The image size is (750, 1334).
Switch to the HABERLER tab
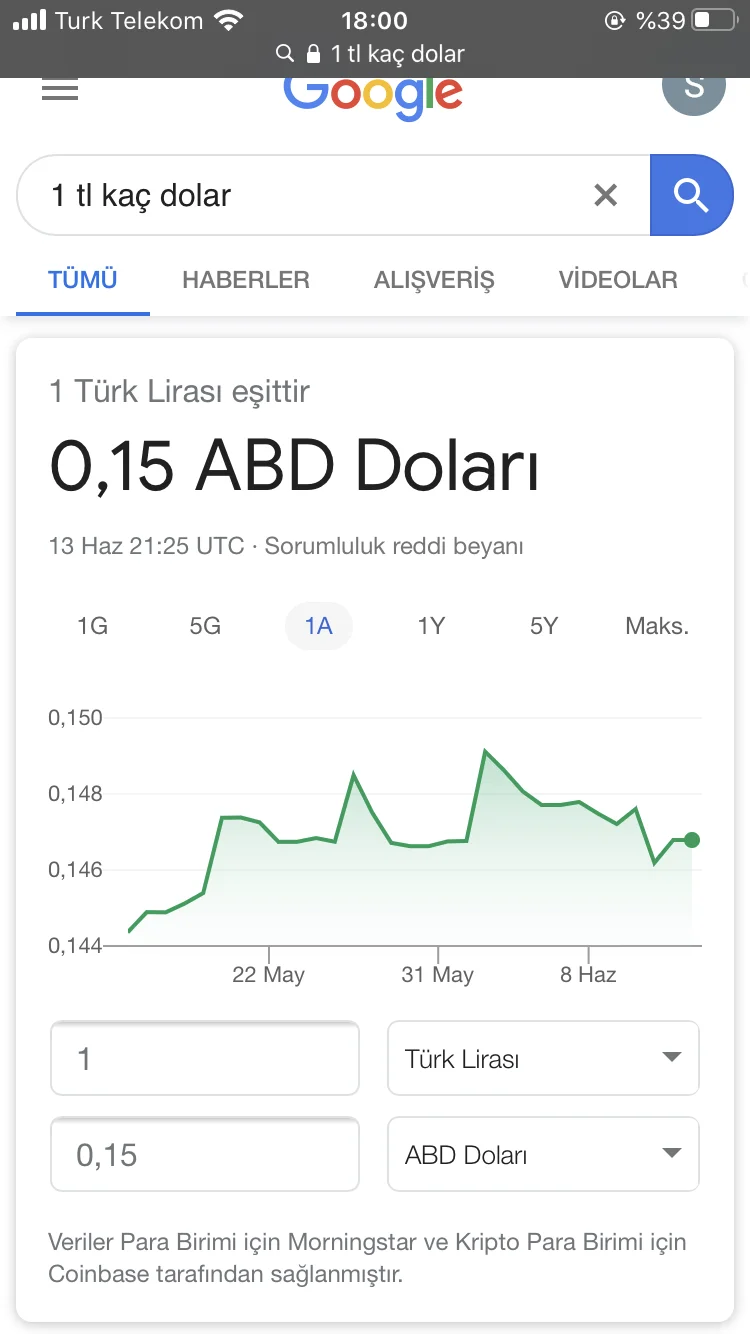point(246,280)
